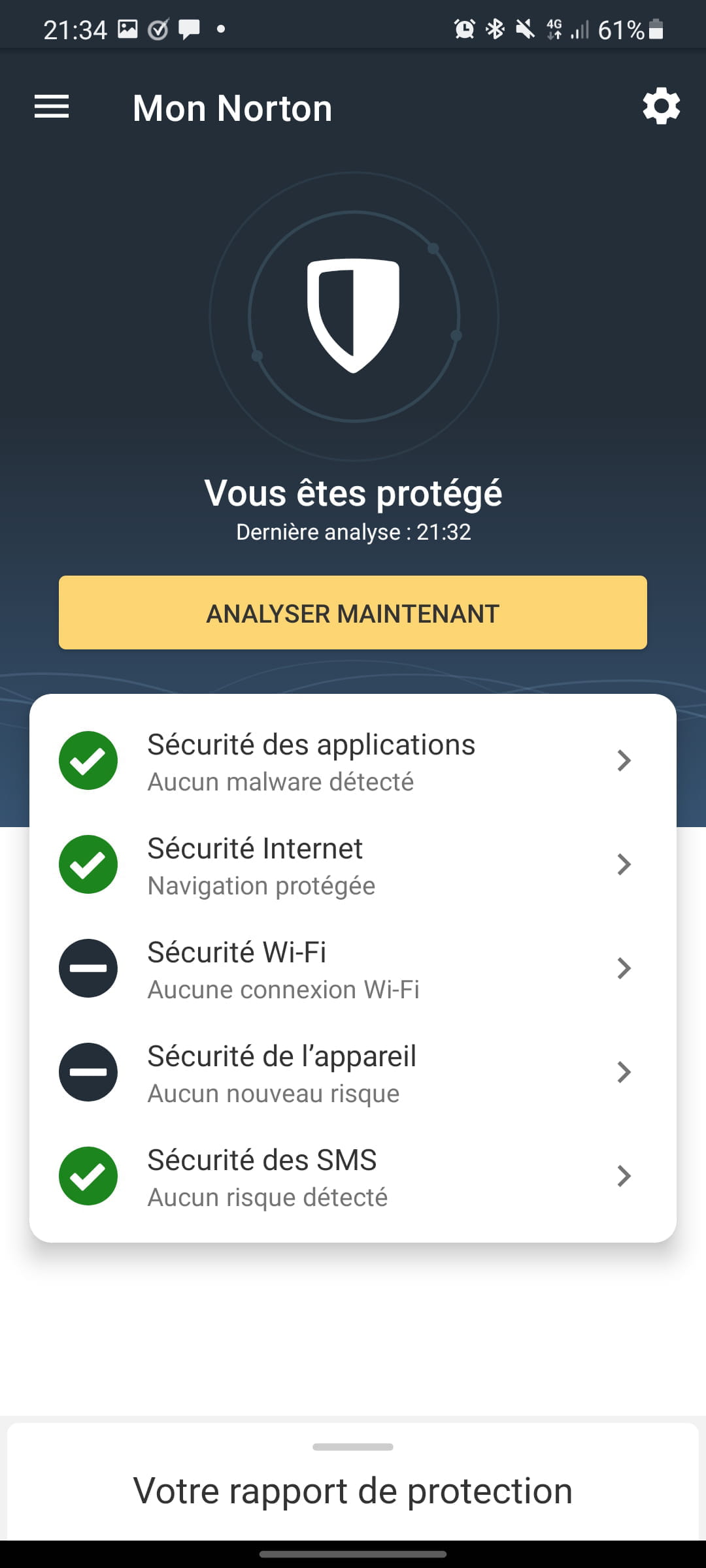View Sécurité Wi-Fi details

[353, 968]
